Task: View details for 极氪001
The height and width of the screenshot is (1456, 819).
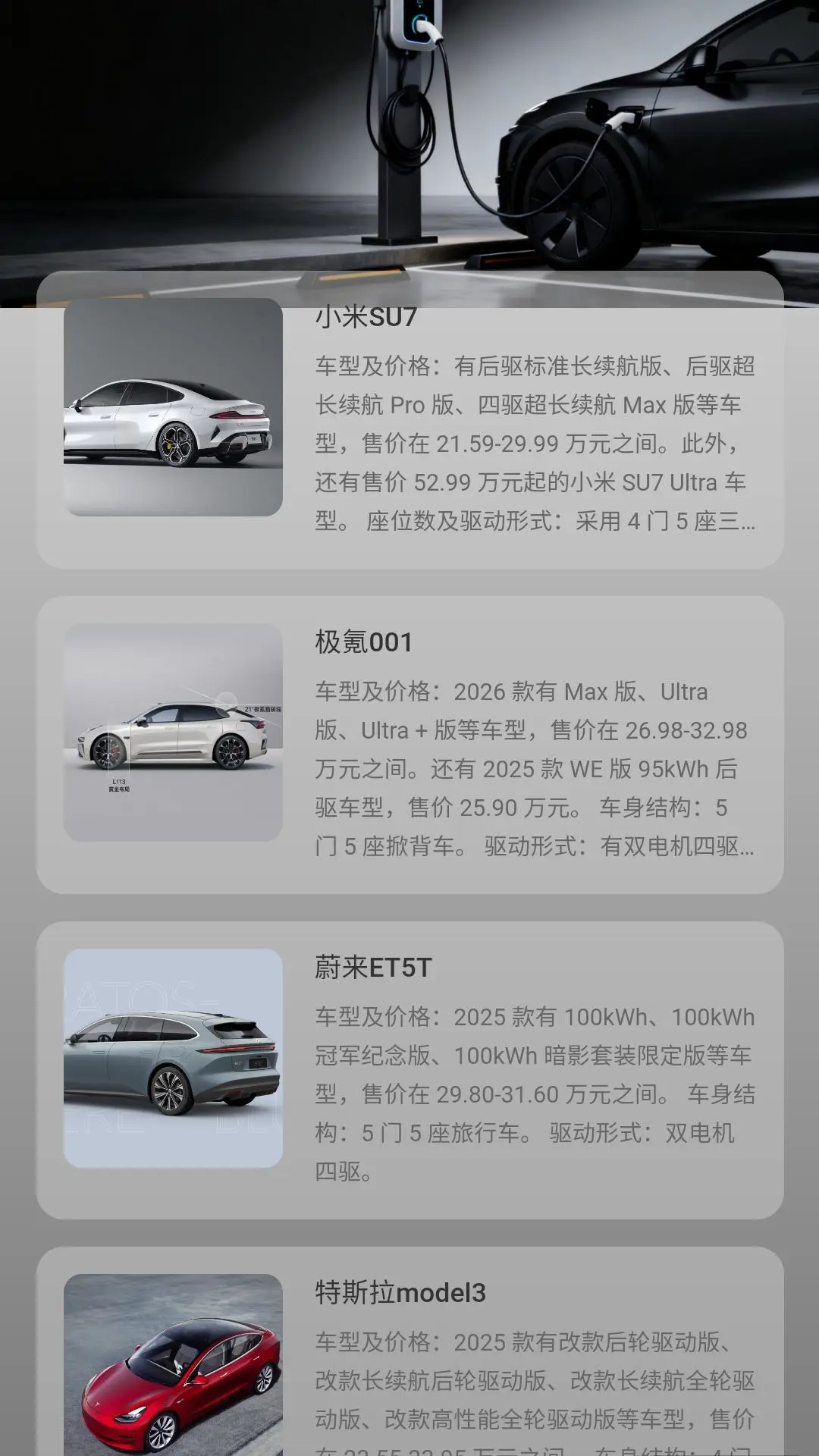Action: click(x=409, y=745)
